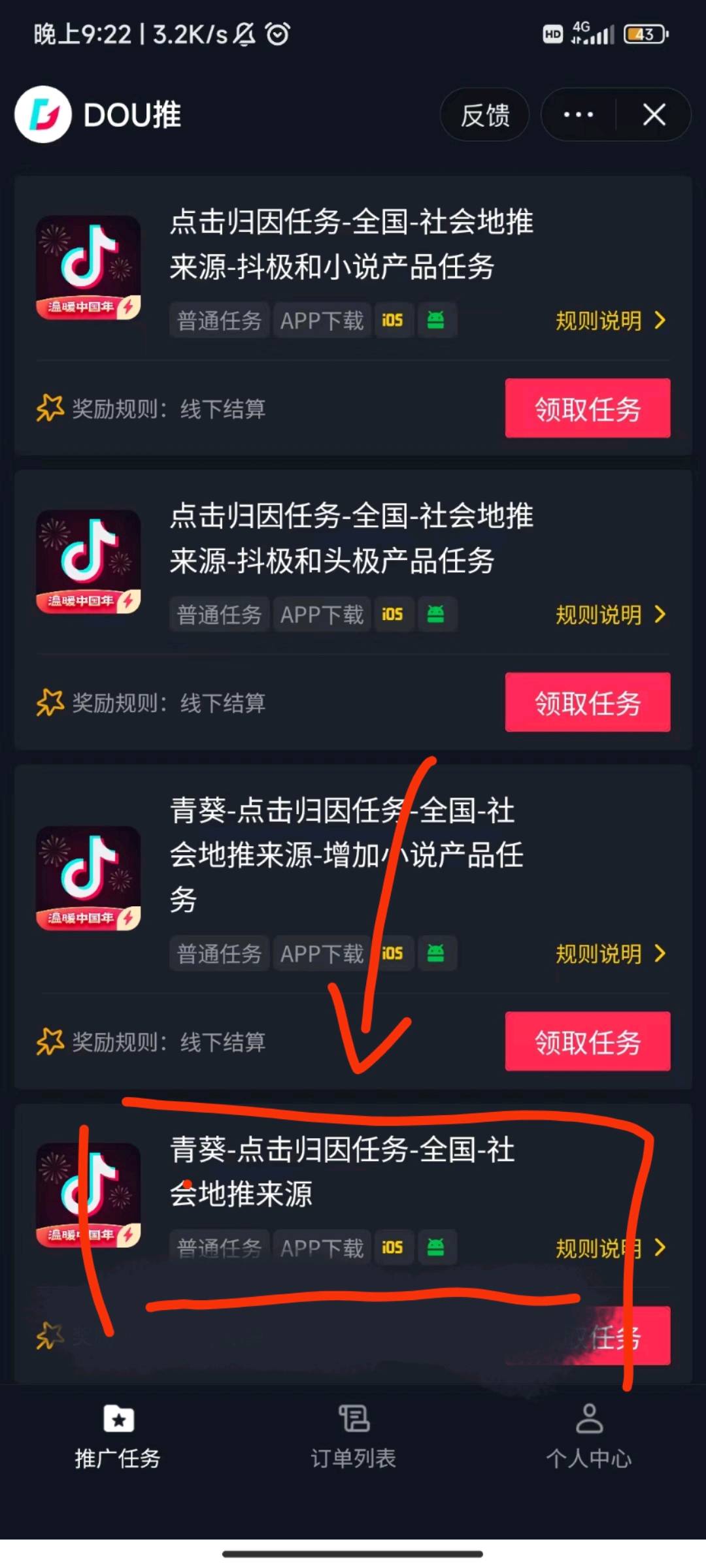Close the DOU推 mini program
Viewport: 706px width, 1568px height.
pyautogui.click(x=654, y=115)
